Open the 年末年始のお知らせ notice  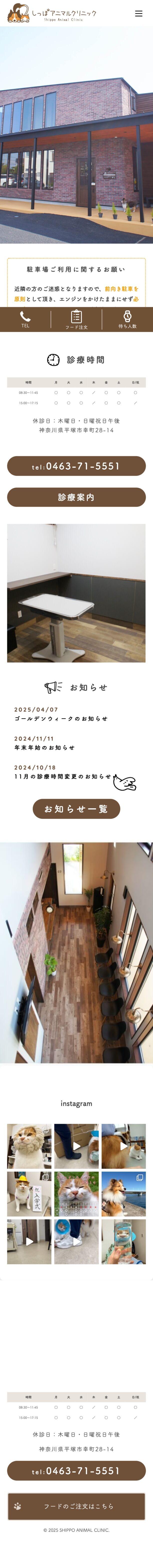click(x=44, y=748)
